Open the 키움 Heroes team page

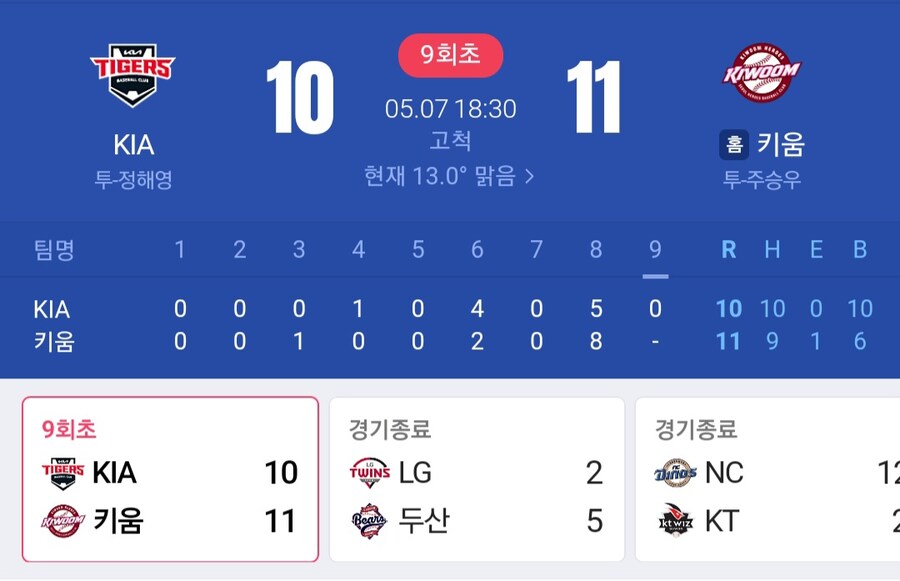pos(762,76)
